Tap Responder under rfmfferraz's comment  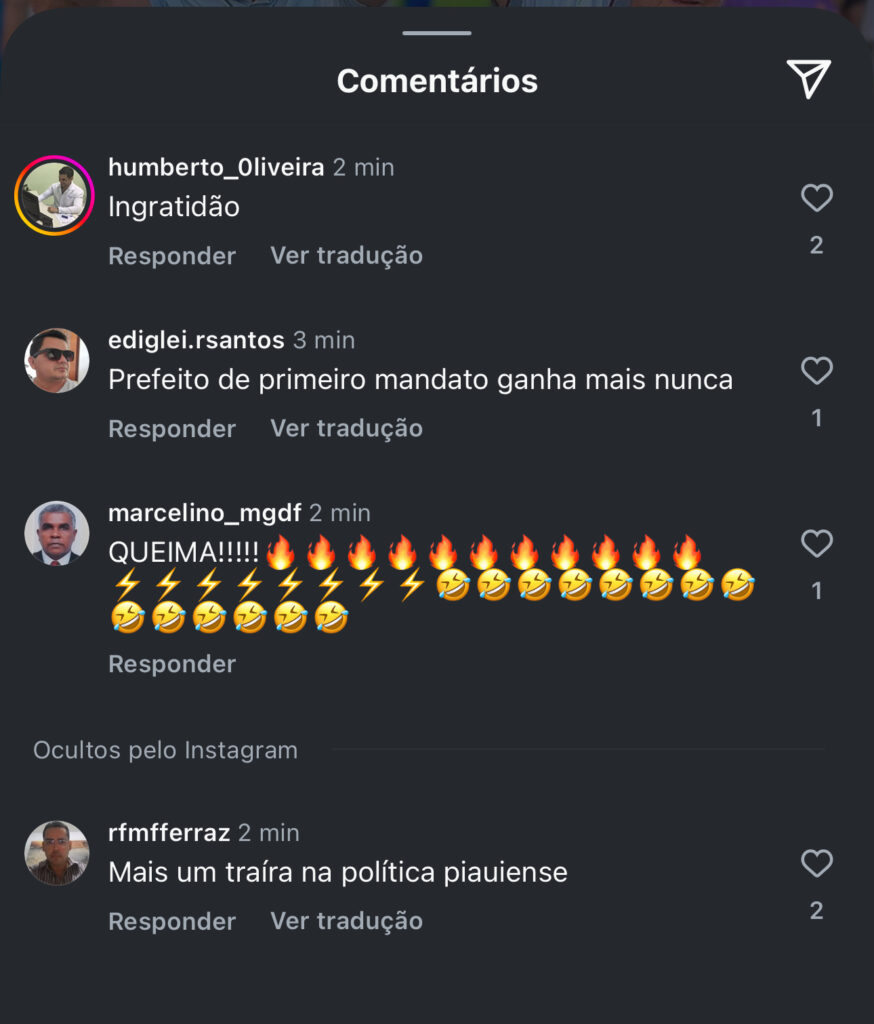[172, 921]
